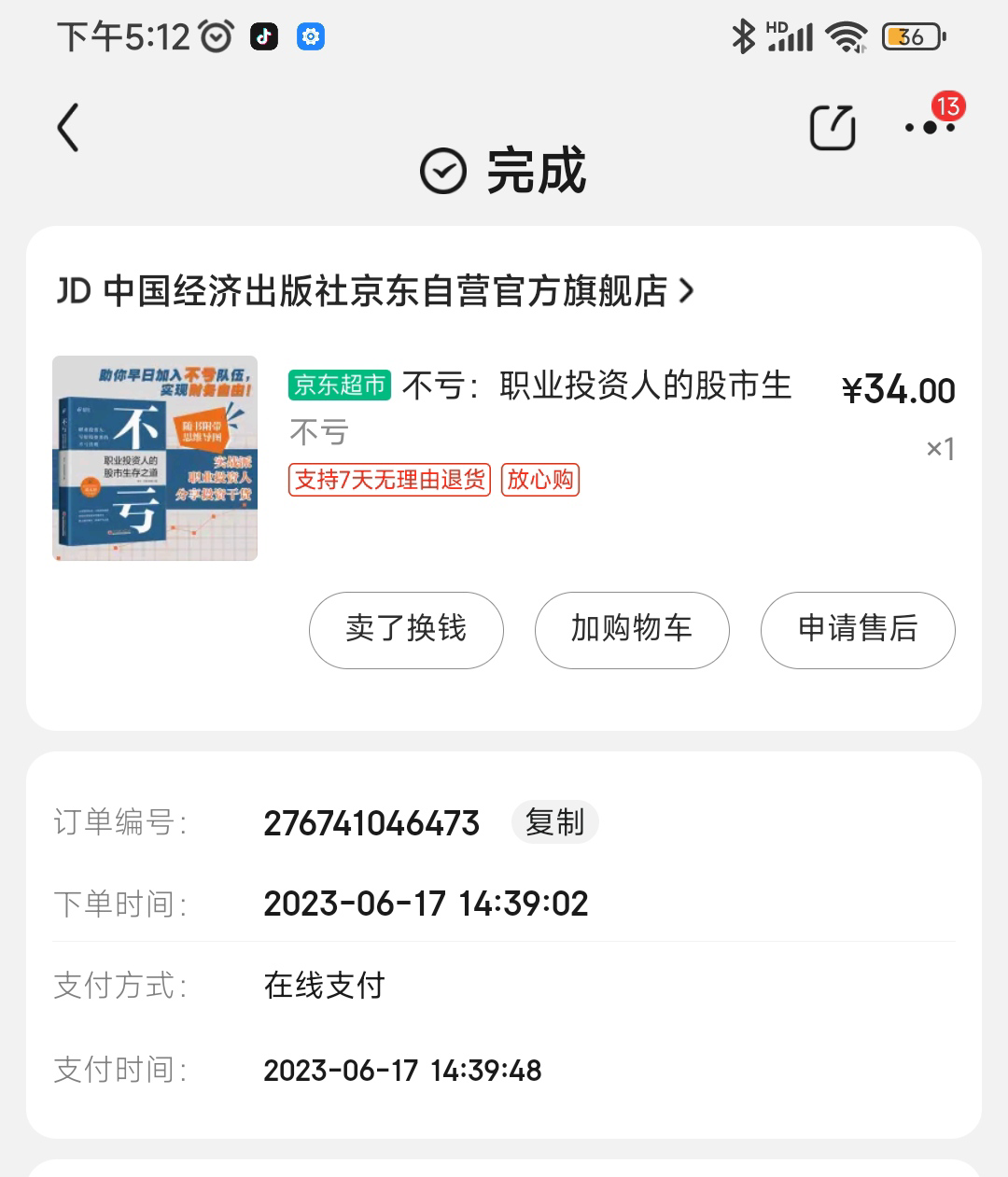Tap 加购物车 to add the book again

[x=632, y=630]
